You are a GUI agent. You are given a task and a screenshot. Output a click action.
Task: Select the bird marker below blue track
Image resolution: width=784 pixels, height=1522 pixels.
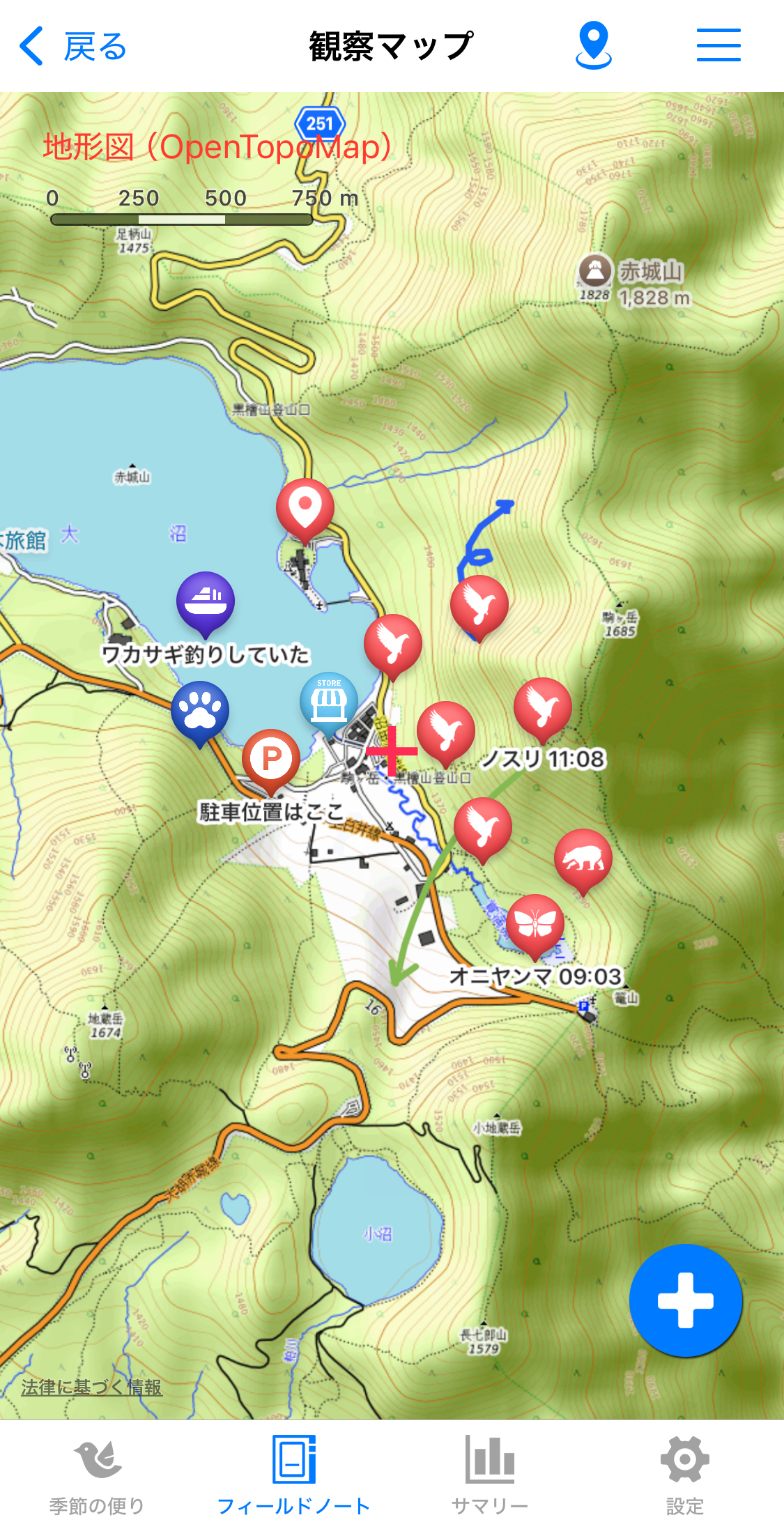tap(479, 604)
